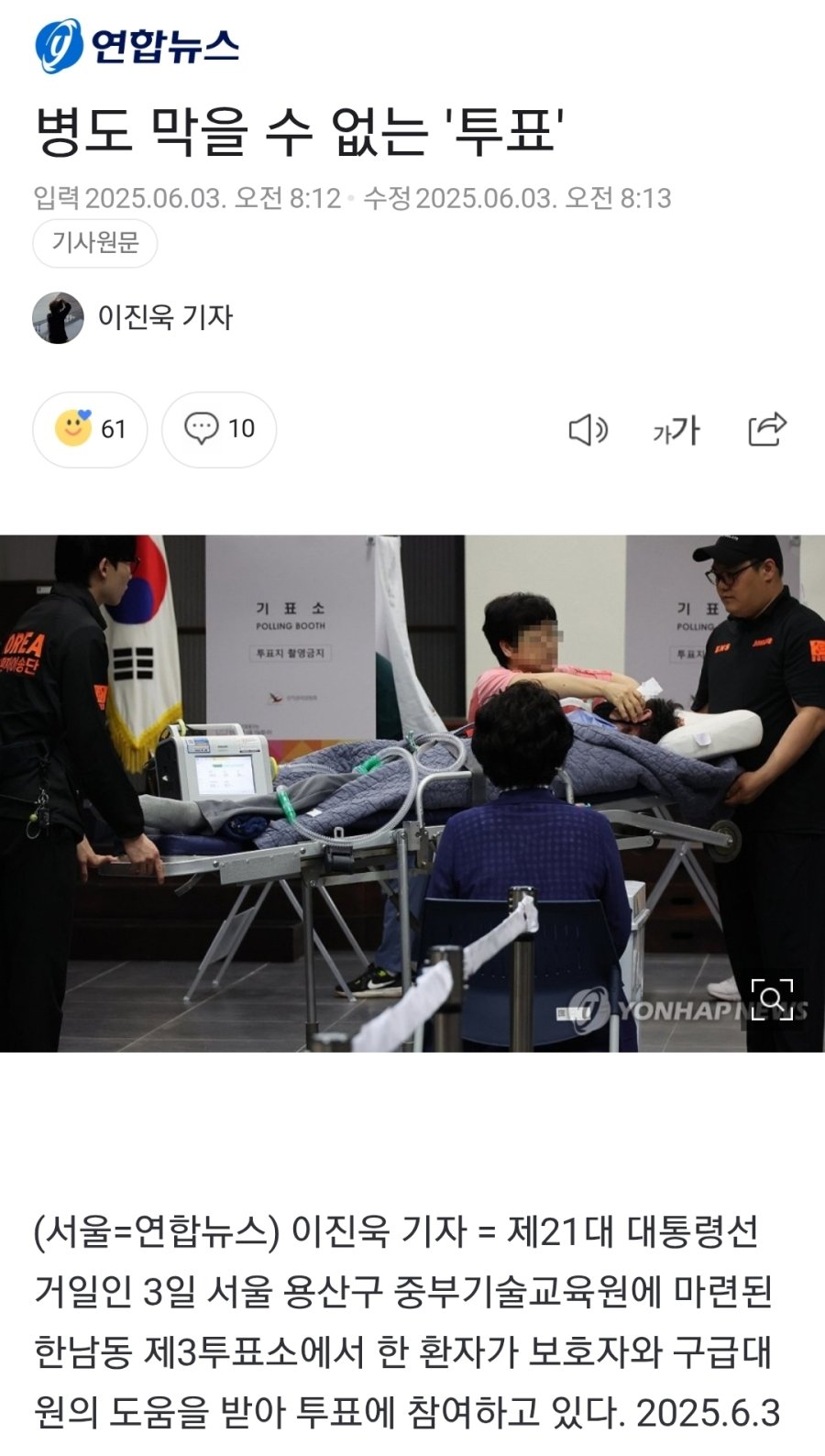Viewport: 825px width, 1456px height.
Task: Enlarge the polling station photo
Action: (772, 998)
